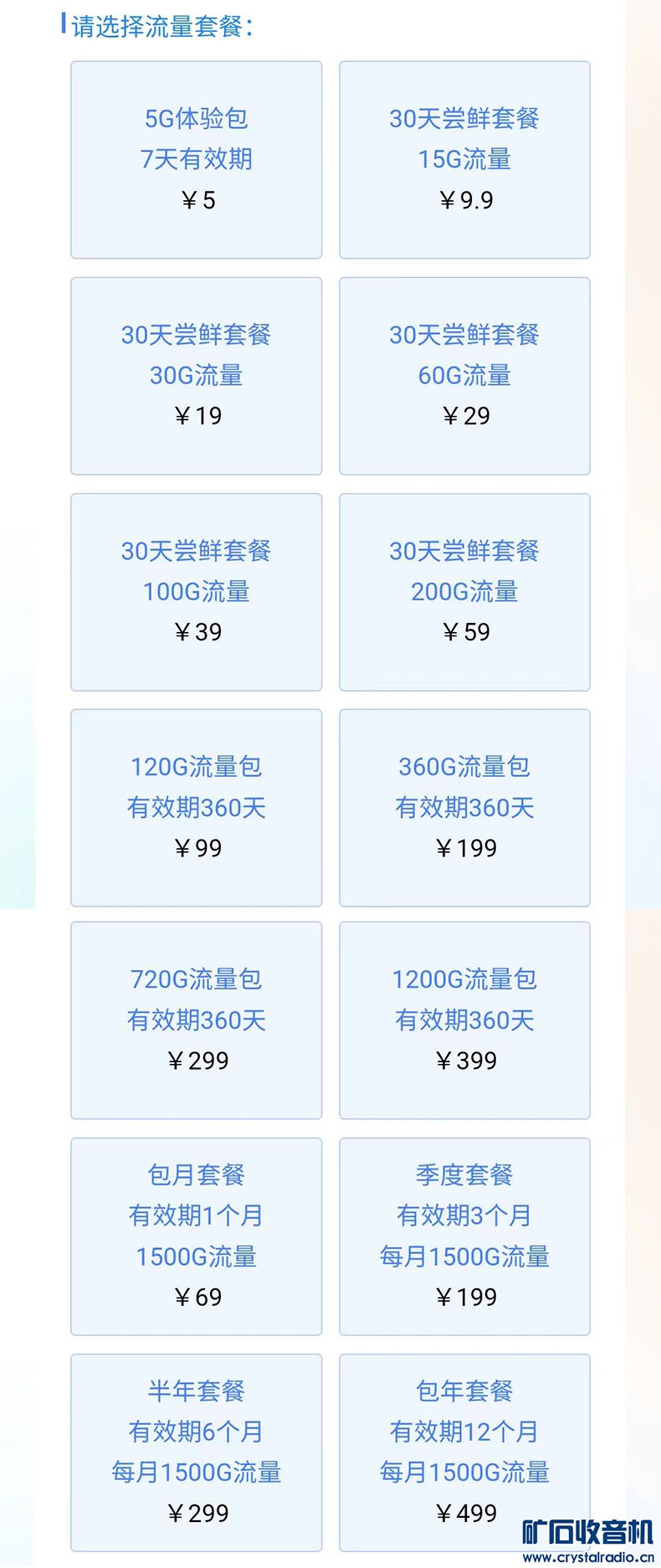Screen dimensions: 661x1568
Task: Select the 1200G流量包 for ¥399
Action: 464,1020
